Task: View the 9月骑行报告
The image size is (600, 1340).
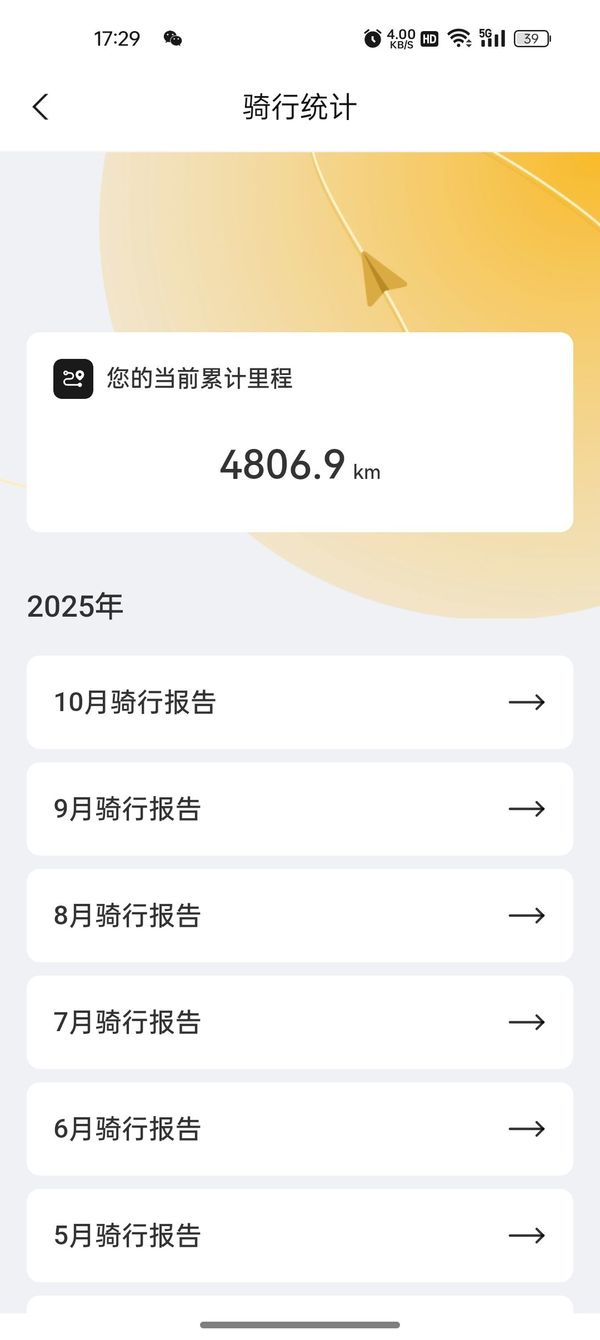Action: coord(299,809)
